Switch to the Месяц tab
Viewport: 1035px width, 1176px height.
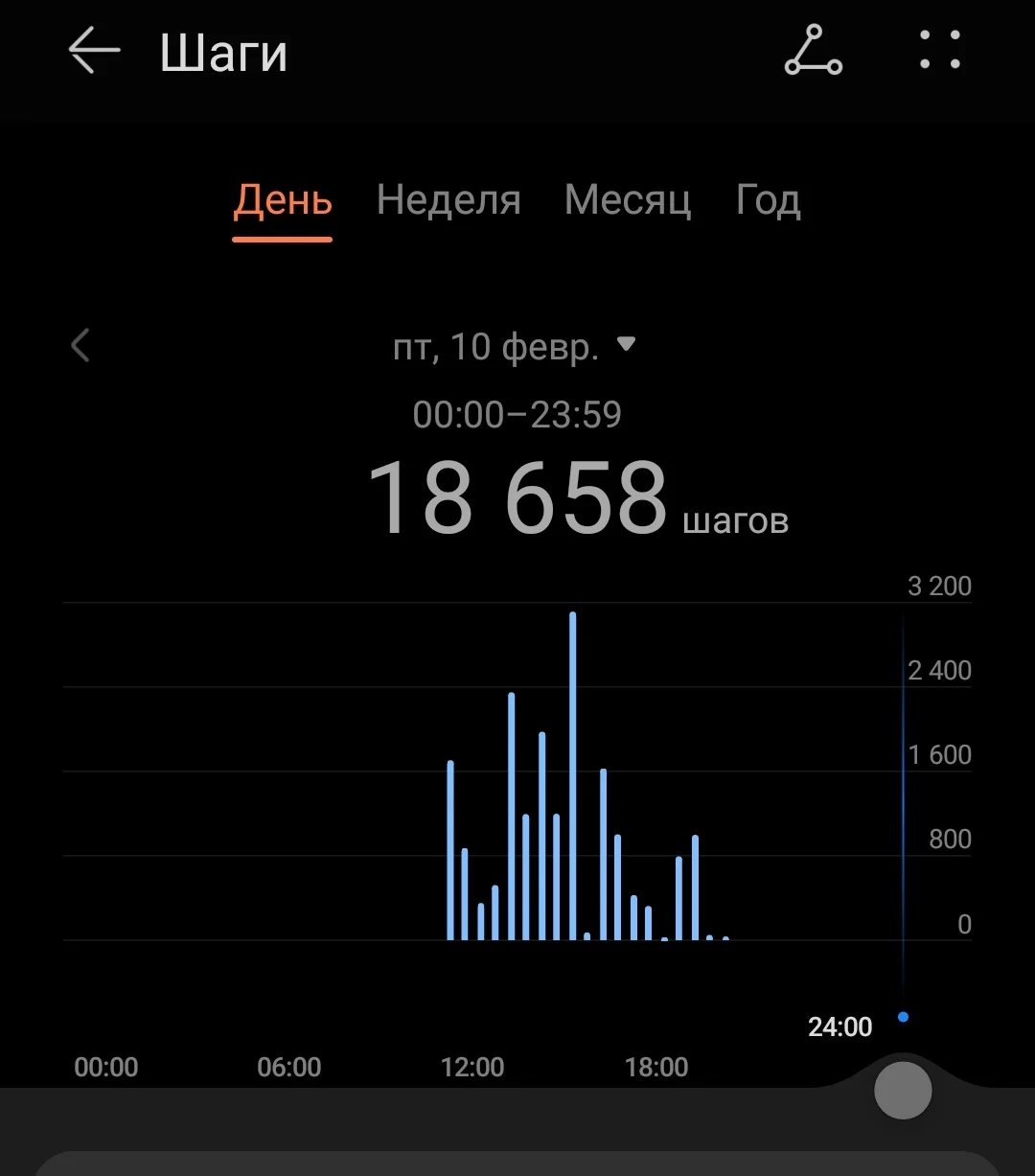(x=628, y=200)
